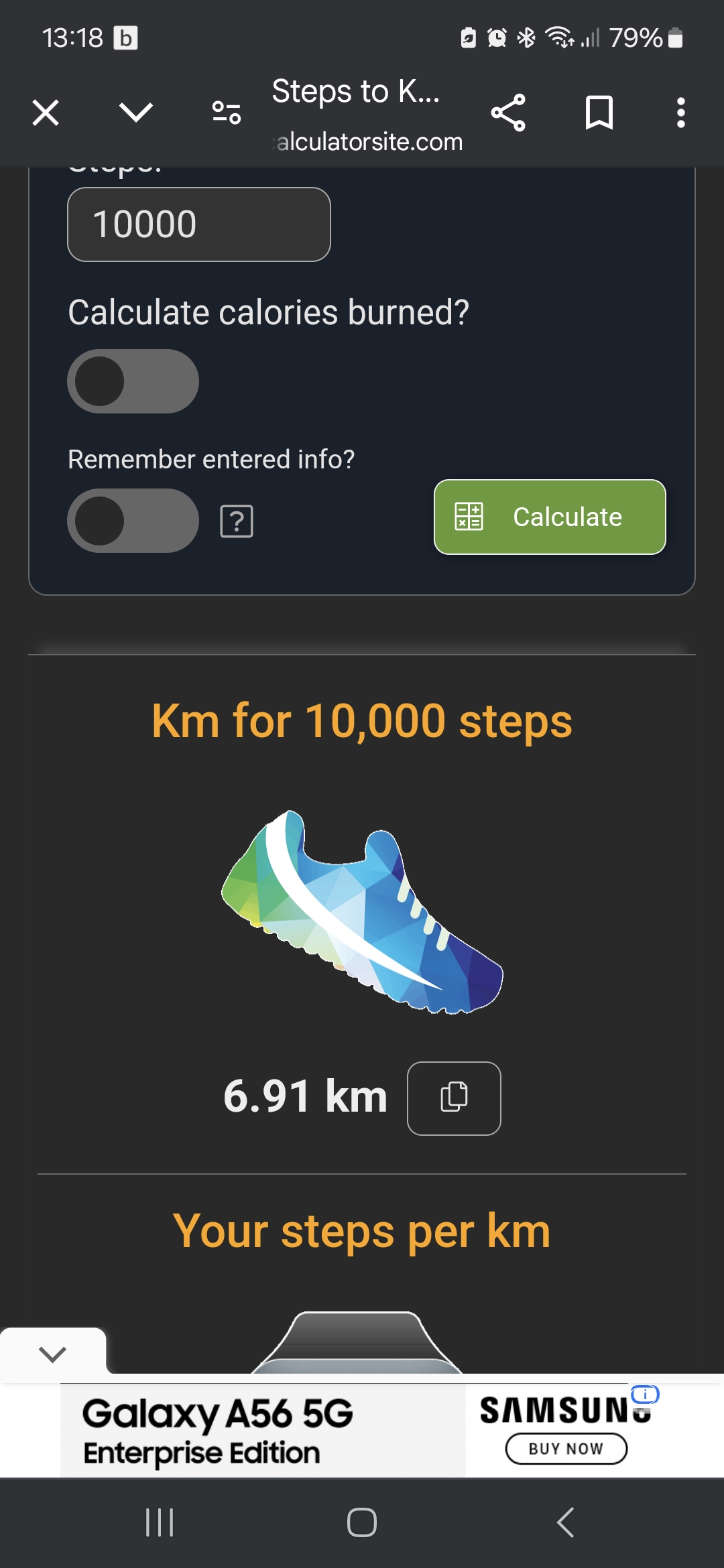Tap the green Calculate button
Image resolution: width=724 pixels, height=1568 pixels.
pyautogui.click(x=550, y=517)
